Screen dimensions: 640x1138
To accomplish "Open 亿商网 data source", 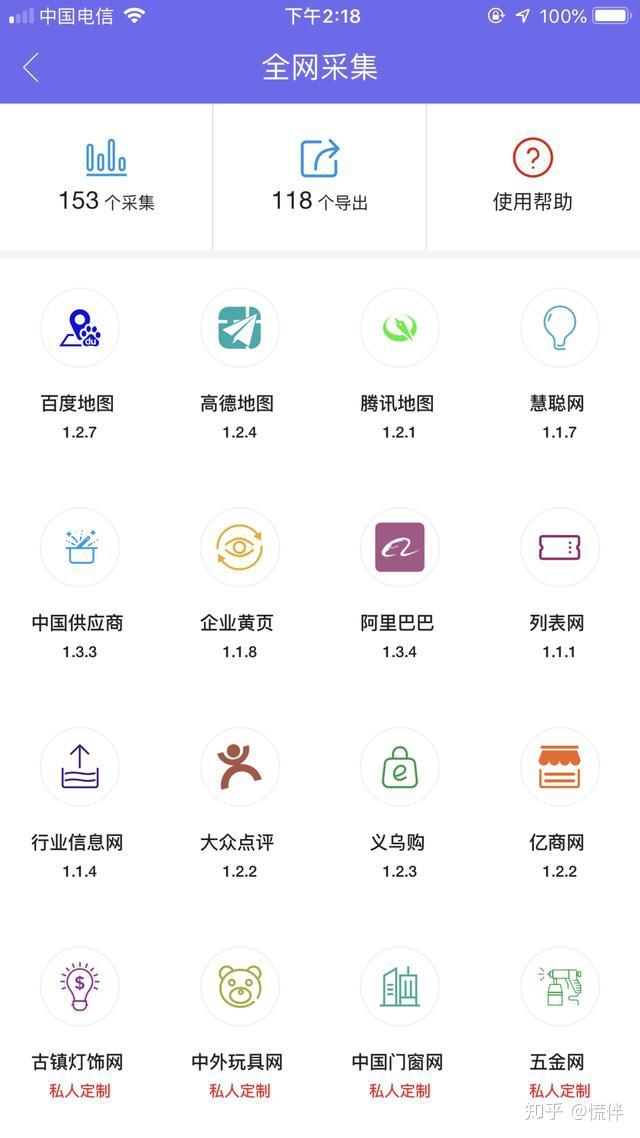I will 559,803.
